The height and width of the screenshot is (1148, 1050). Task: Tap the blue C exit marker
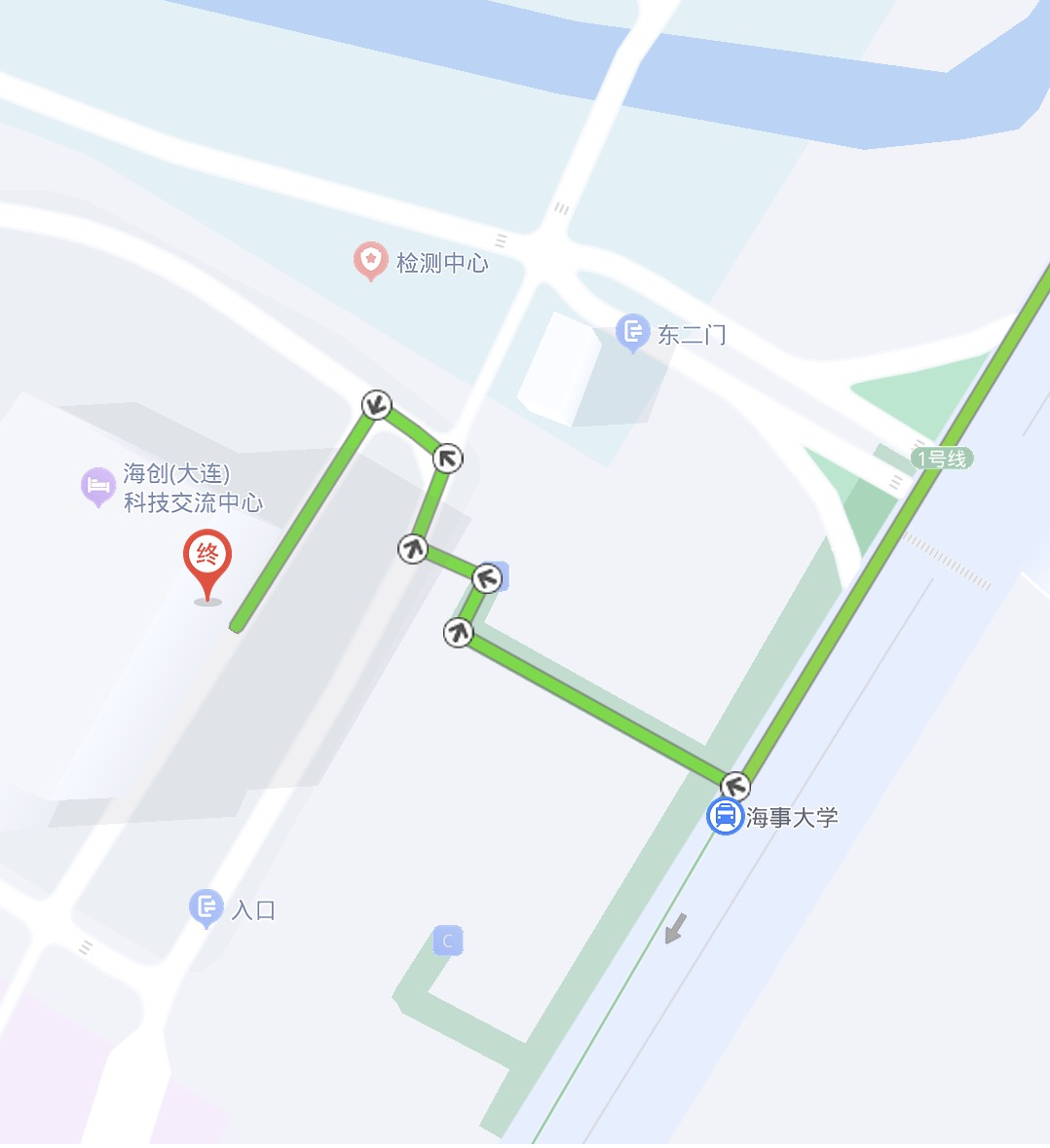(447, 941)
